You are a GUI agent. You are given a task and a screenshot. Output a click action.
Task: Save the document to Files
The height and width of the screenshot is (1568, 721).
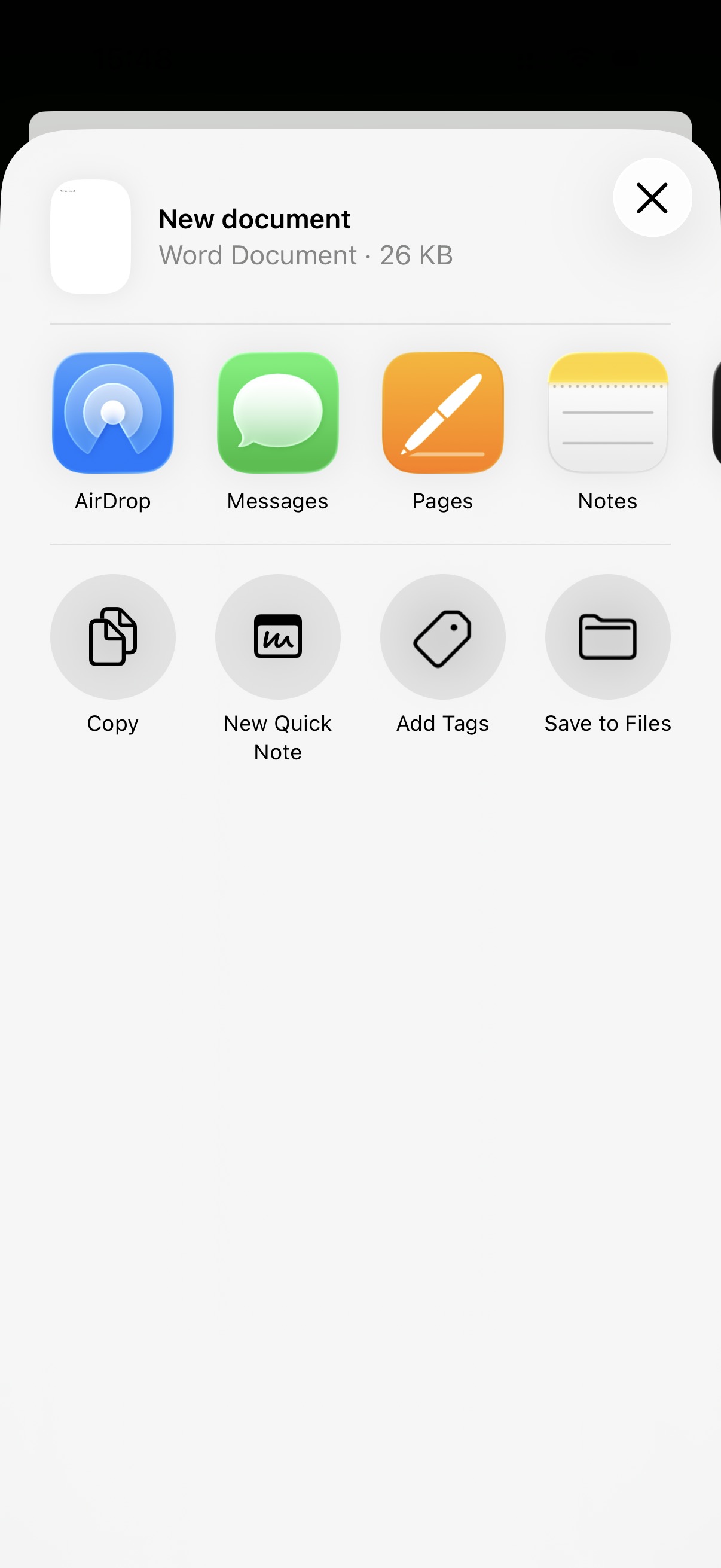click(x=607, y=637)
